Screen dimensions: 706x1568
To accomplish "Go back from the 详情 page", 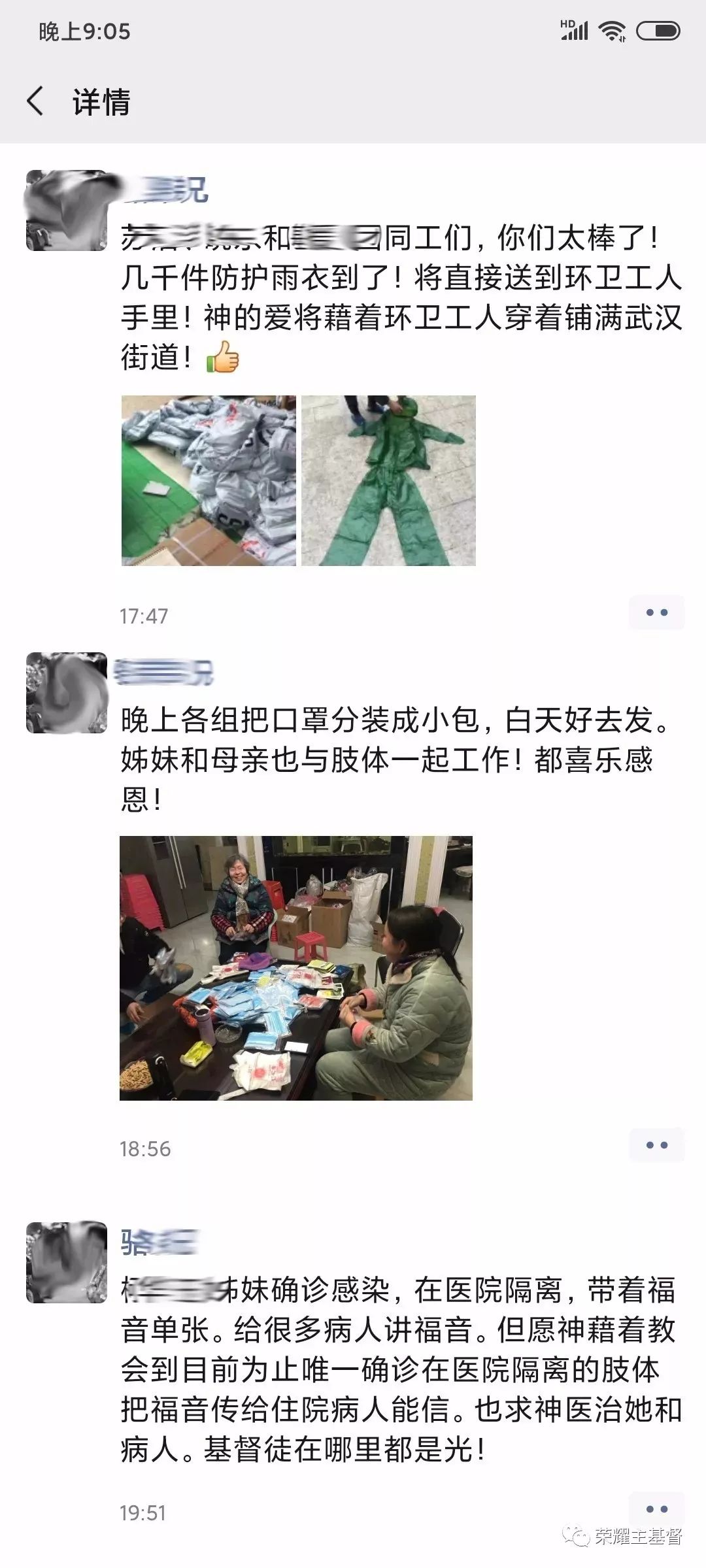I will click(36, 102).
